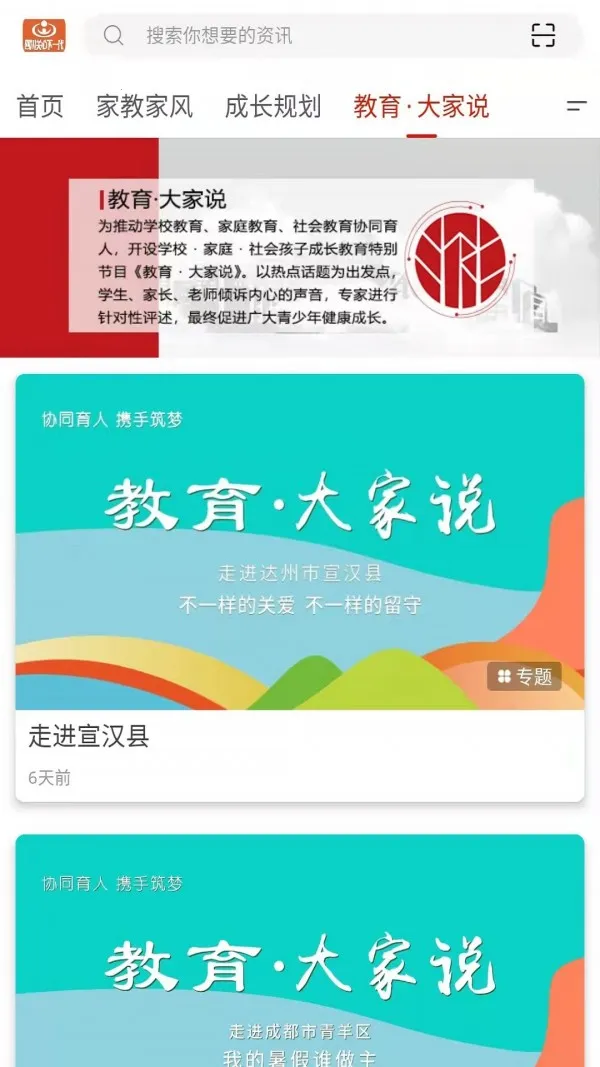The height and width of the screenshot is (1067, 600).
Task: Switch to the 家教家风 tab
Action: (x=144, y=107)
